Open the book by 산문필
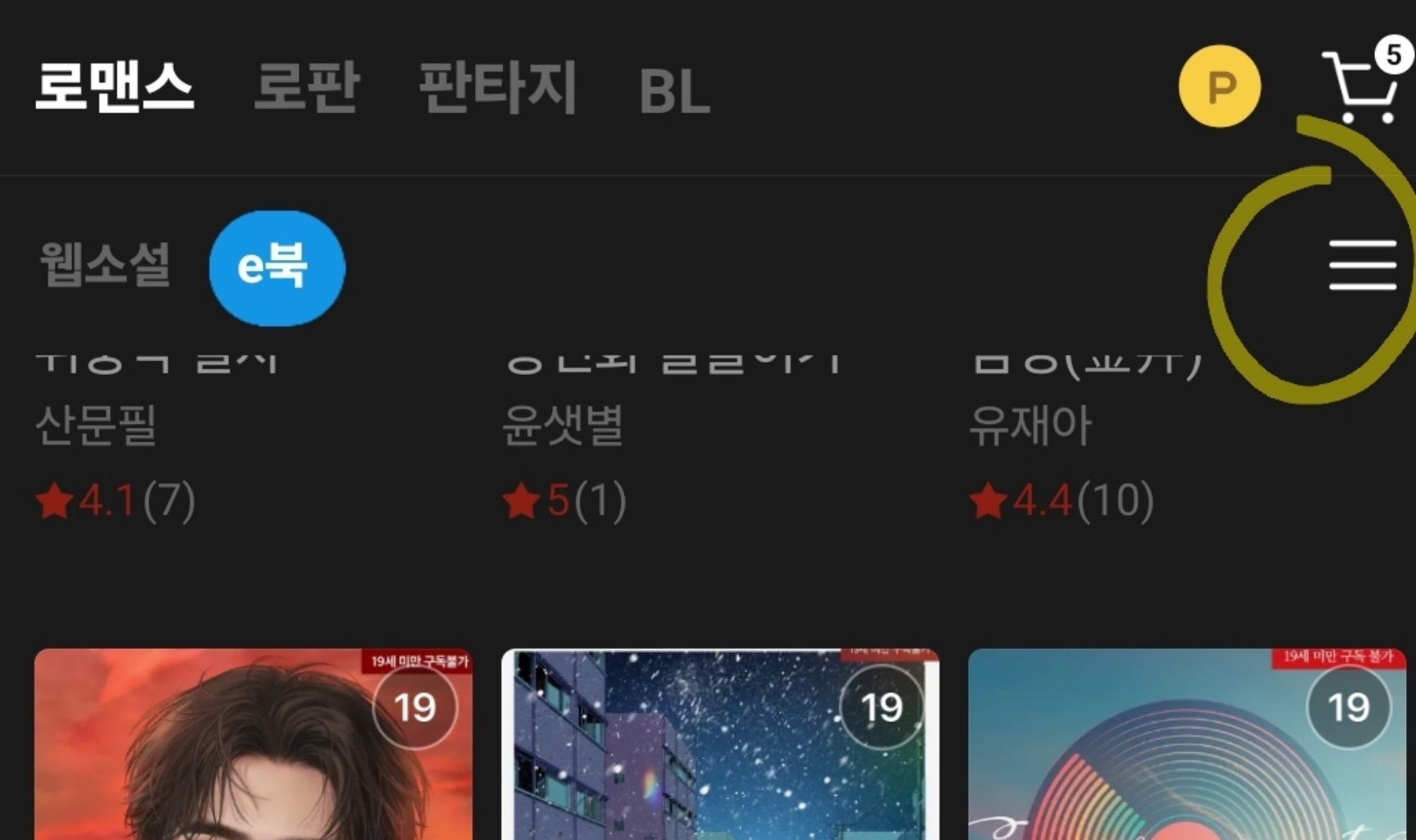Viewport: 1416px width, 840px height. coord(96,425)
